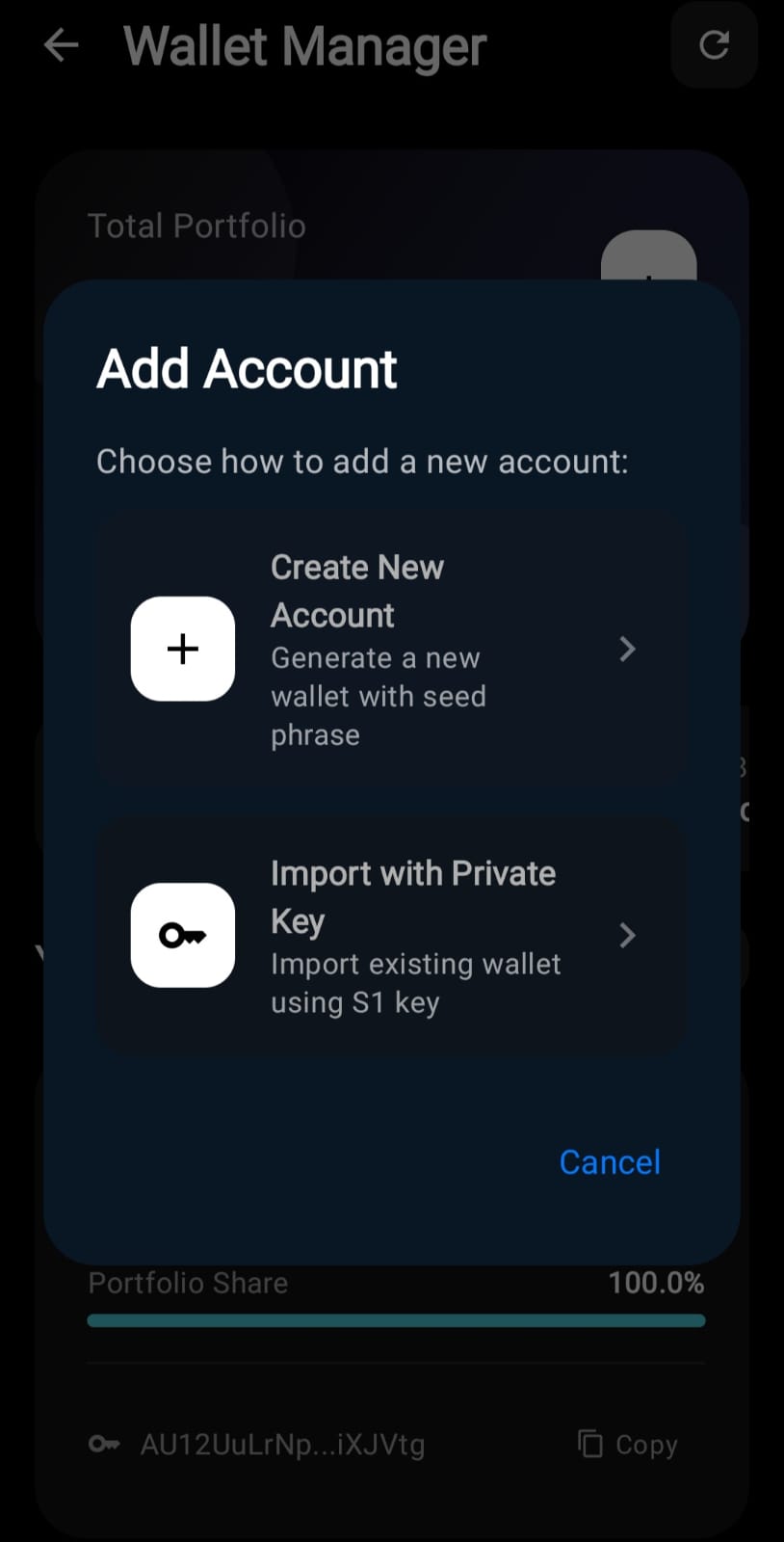Click the Portfolio Share progress bar

[x=396, y=1320]
